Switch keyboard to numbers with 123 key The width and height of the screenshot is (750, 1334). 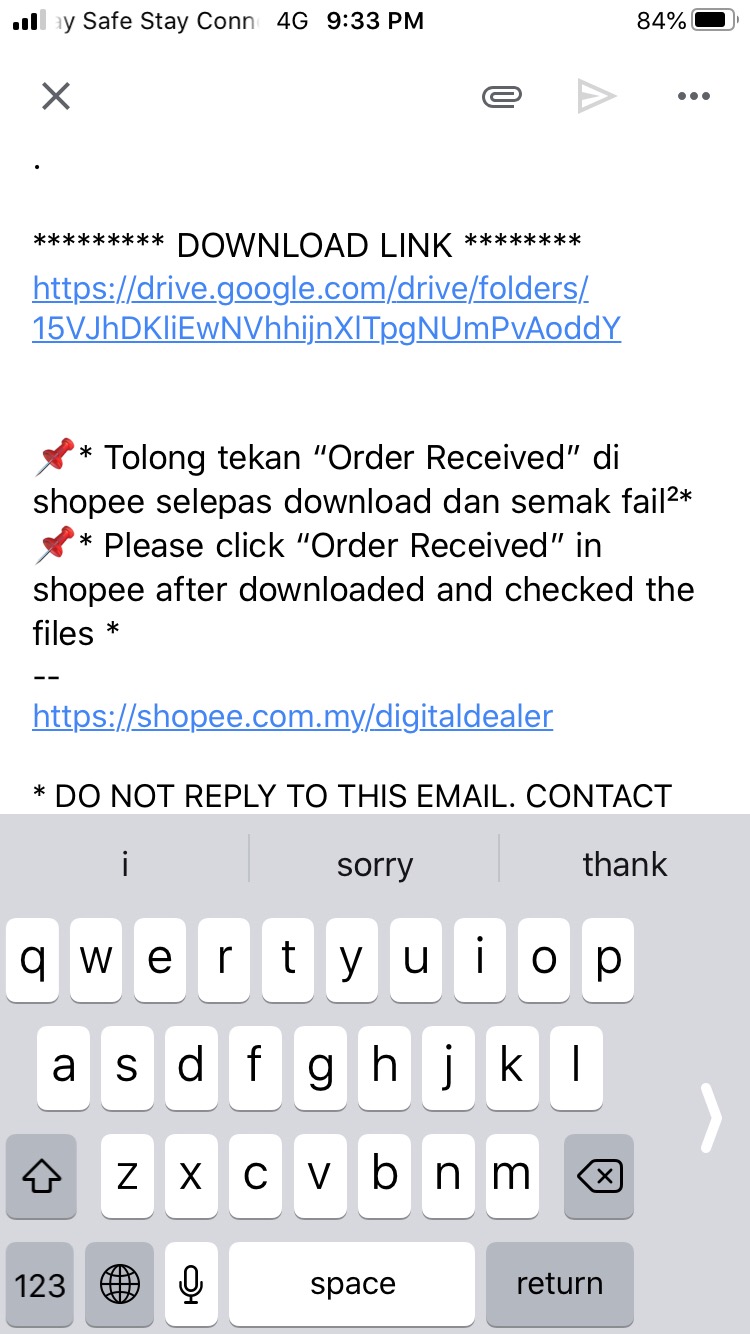pyautogui.click(x=40, y=1284)
